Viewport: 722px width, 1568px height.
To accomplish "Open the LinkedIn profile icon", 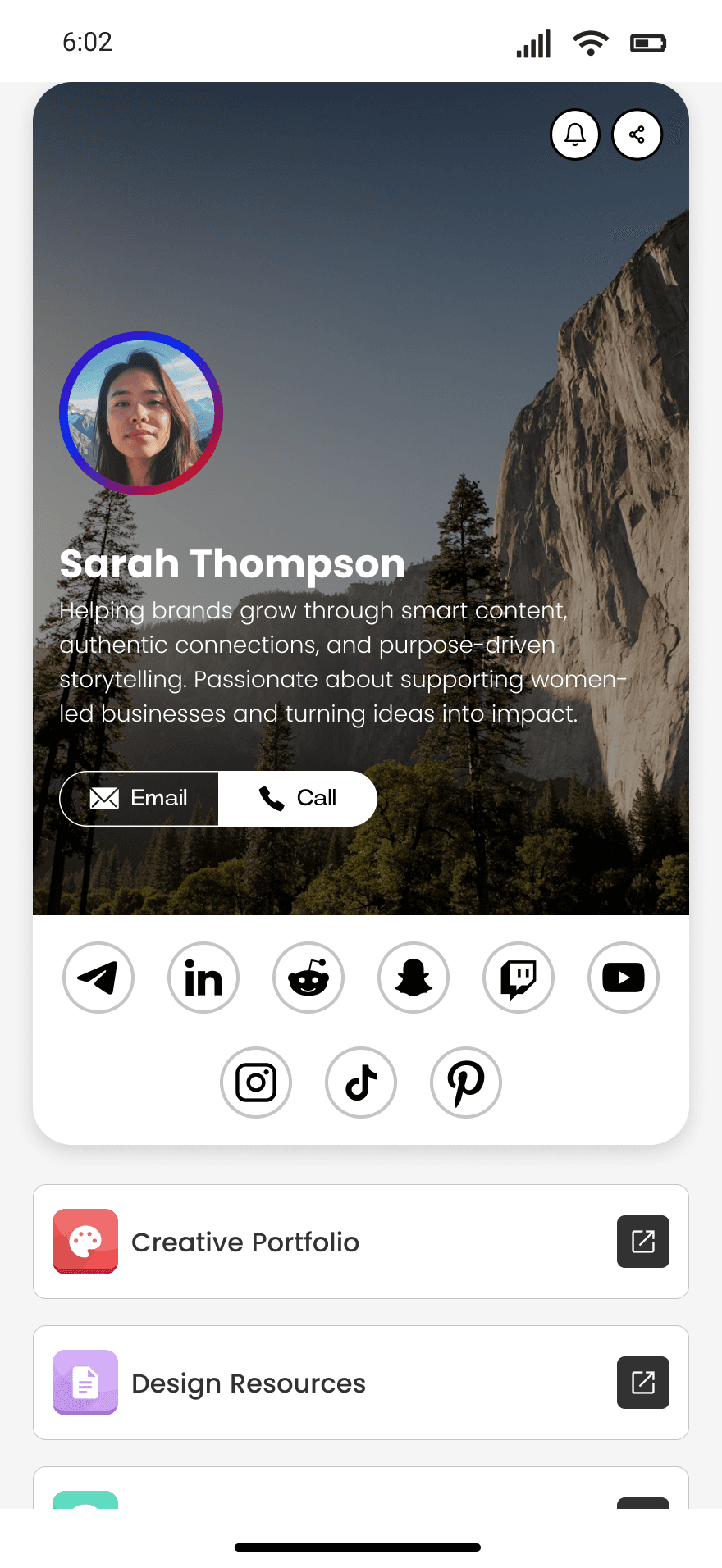I will (x=203, y=978).
